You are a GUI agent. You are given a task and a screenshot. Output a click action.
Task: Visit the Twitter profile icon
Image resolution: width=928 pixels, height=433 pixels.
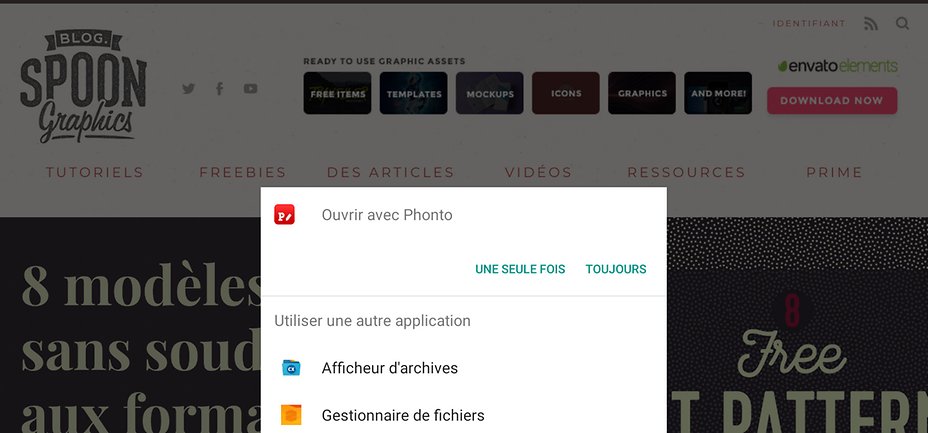click(189, 89)
